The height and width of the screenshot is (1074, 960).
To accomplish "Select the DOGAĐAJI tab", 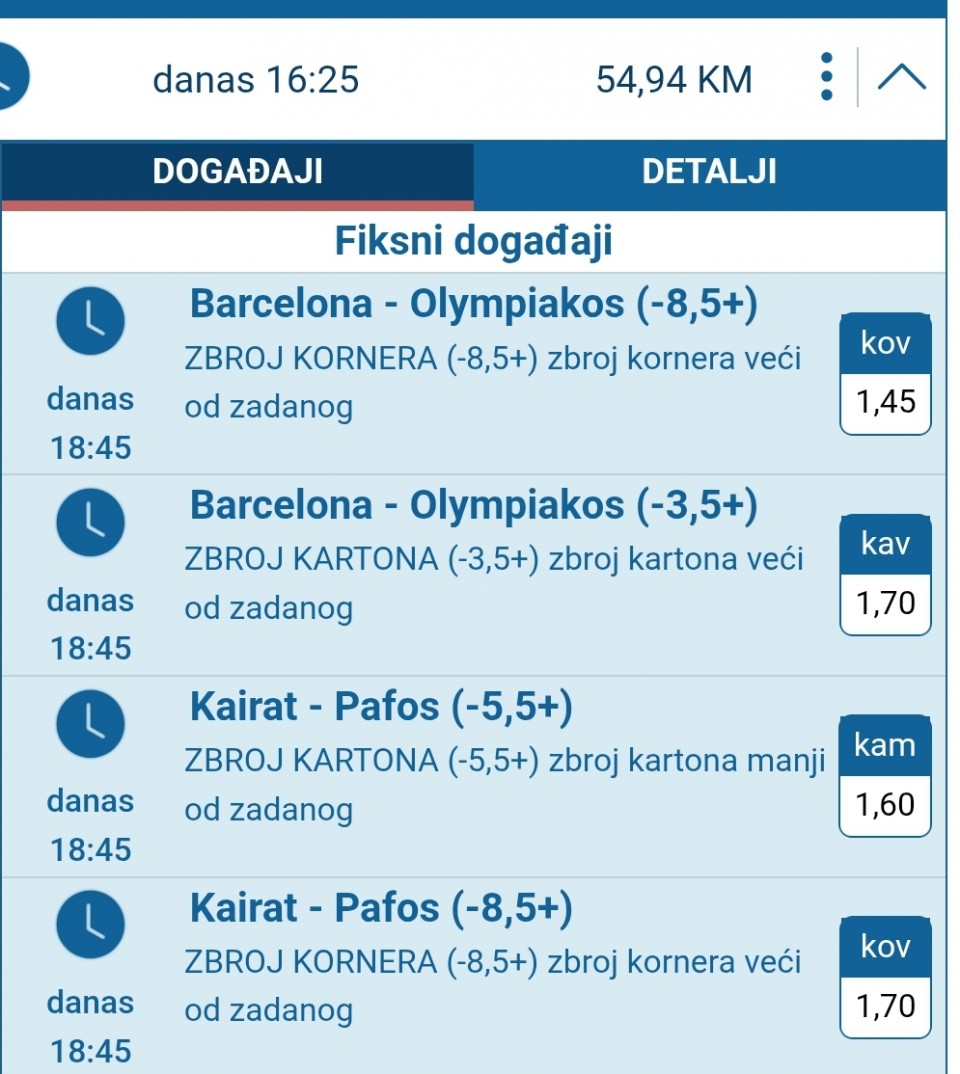I will (x=238, y=172).
